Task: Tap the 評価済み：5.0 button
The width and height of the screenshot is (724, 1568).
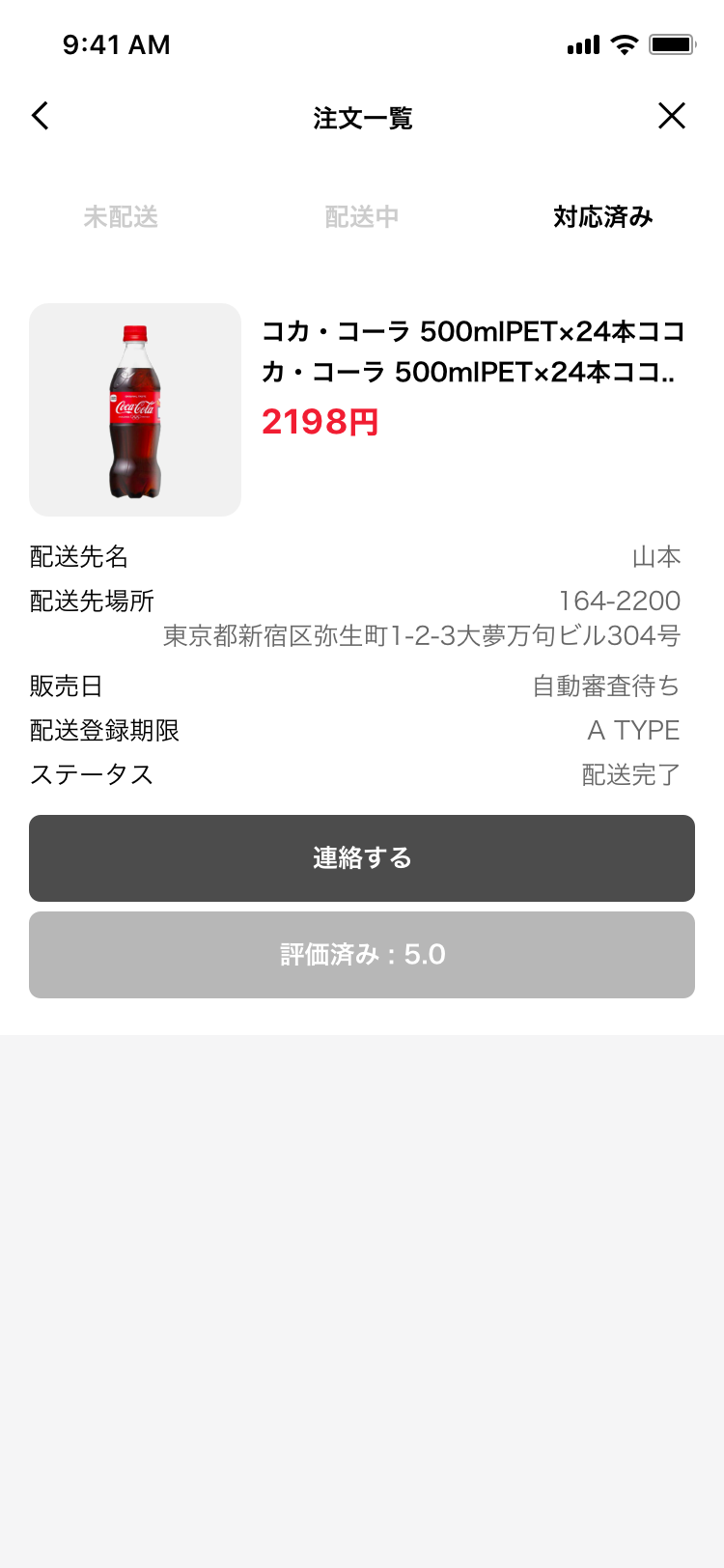Action: [x=362, y=955]
